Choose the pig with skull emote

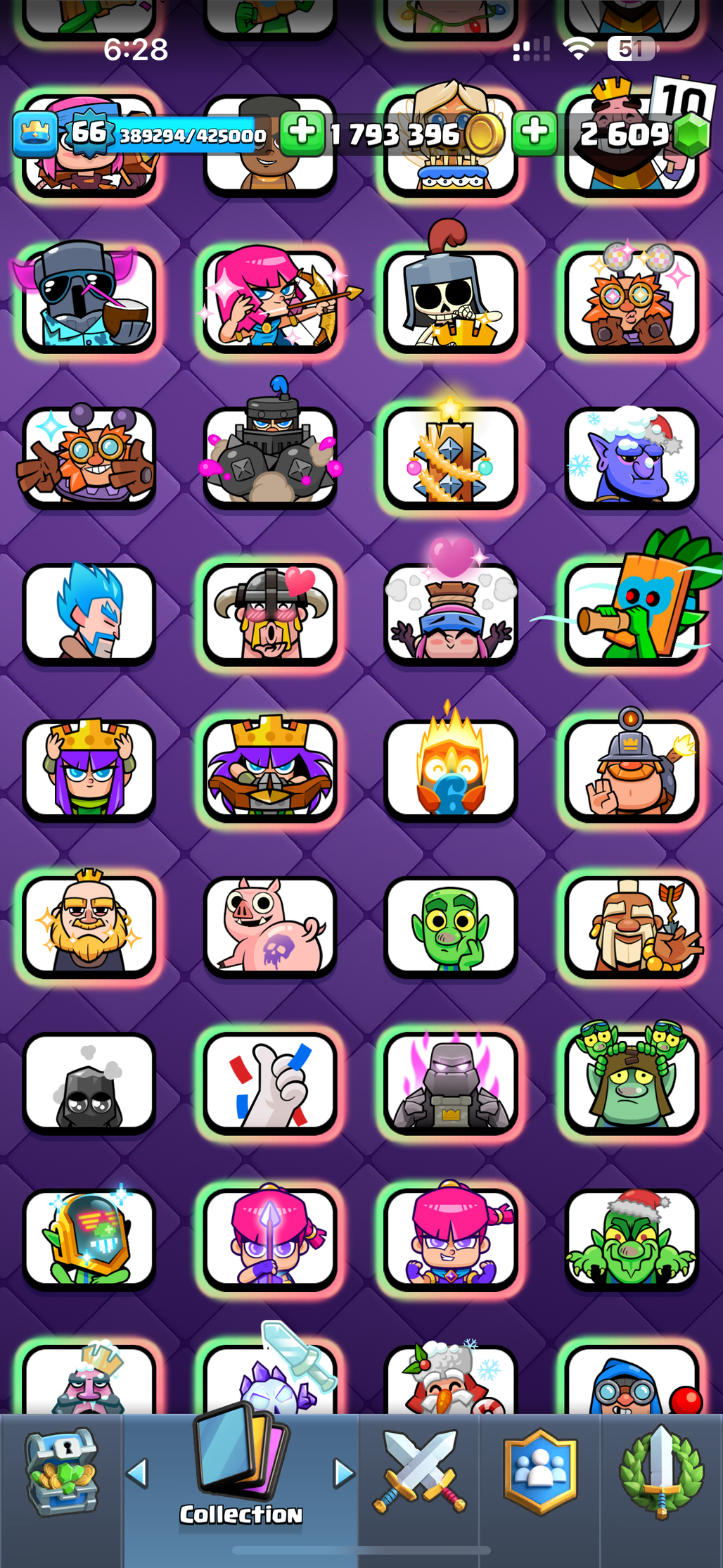(270, 926)
